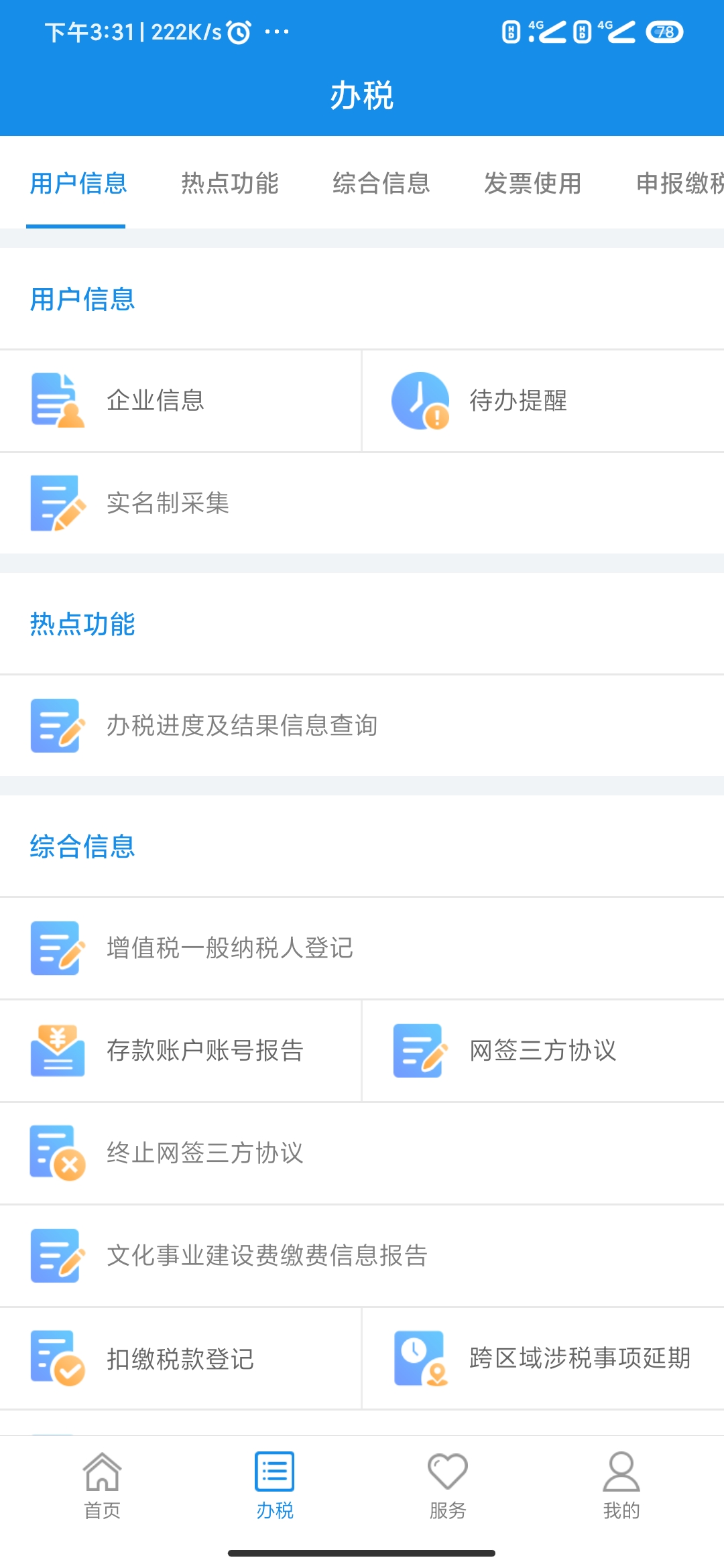724x1568 pixels.
Task: Open 办税进度及结果信息查询
Action: pyautogui.click(x=241, y=726)
